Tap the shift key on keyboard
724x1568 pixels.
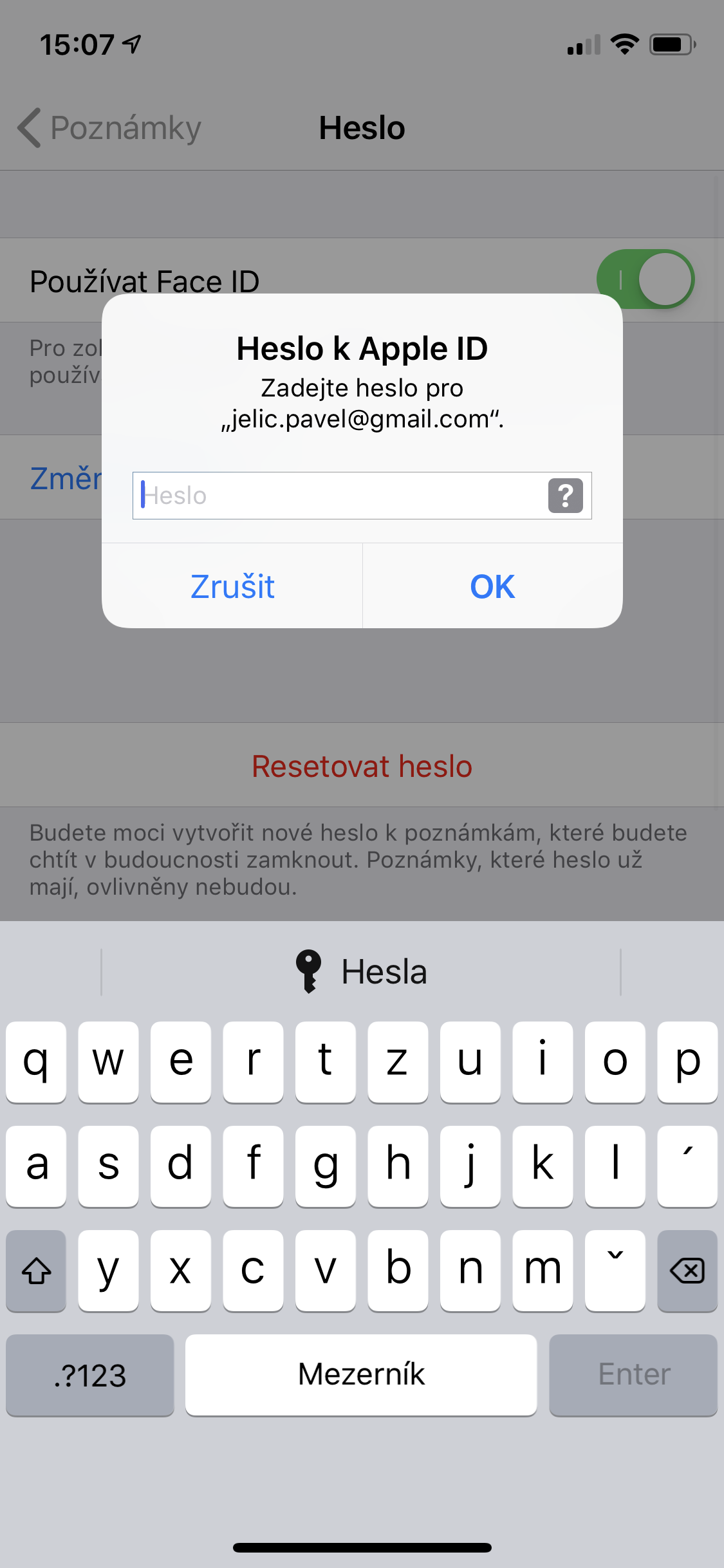coord(37,1271)
